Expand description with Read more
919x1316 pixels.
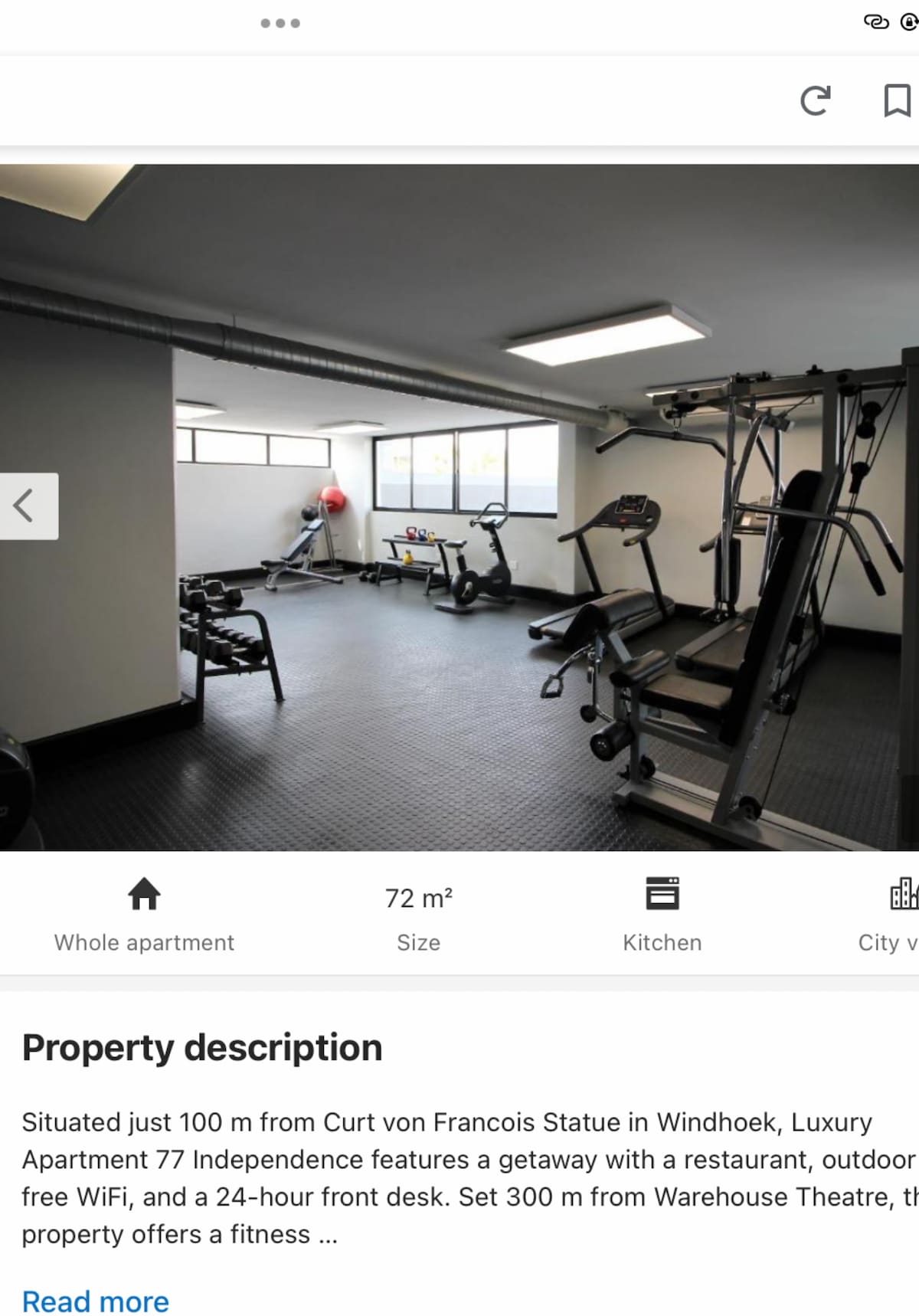pyautogui.click(x=95, y=1301)
